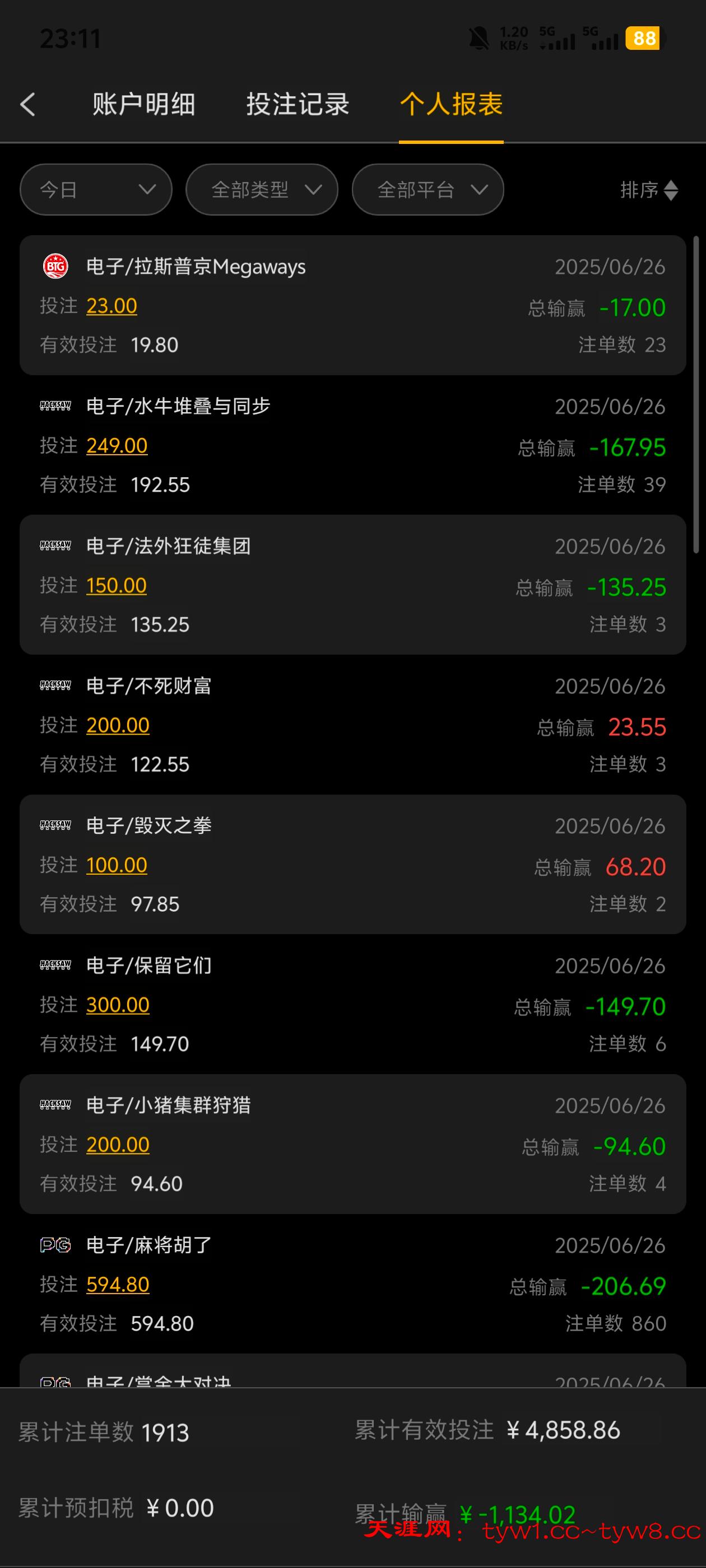
Task: Tap the battery indicator showing 88
Action: 644,38
